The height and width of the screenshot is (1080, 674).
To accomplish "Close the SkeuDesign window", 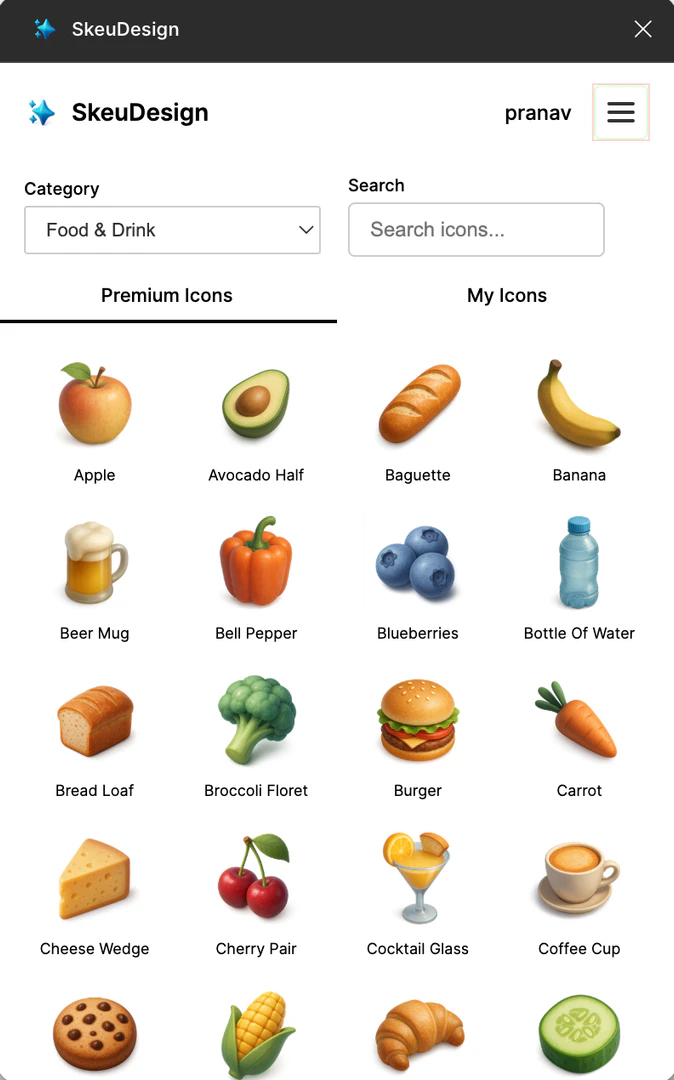I will pyautogui.click(x=643, y=29).
